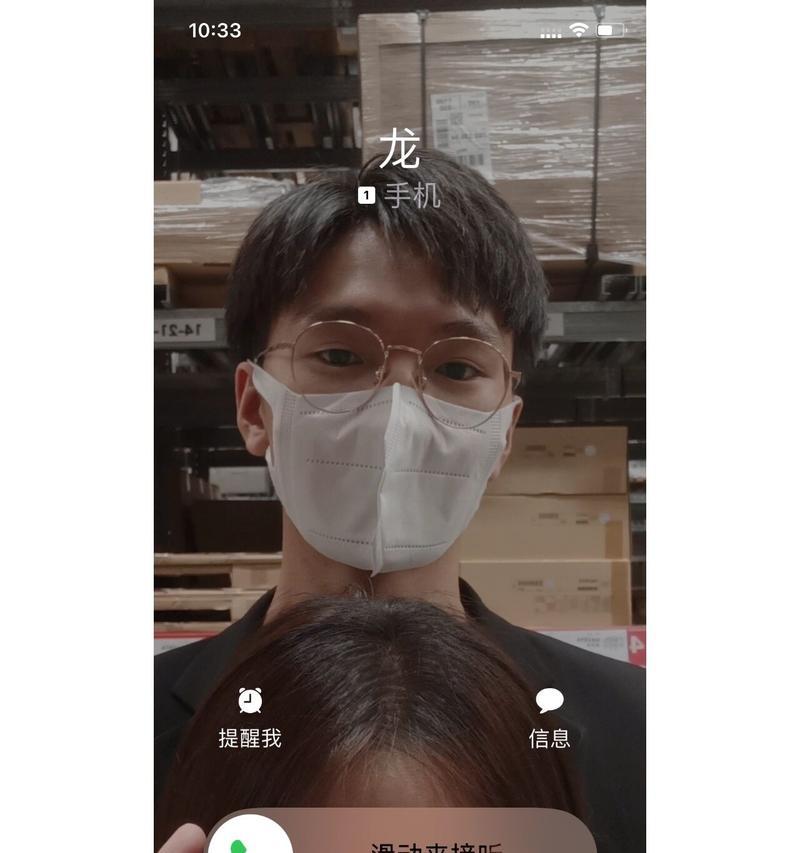800x853 pixels.
Task: Reply with a message via 信息
Action: (549, 716)
